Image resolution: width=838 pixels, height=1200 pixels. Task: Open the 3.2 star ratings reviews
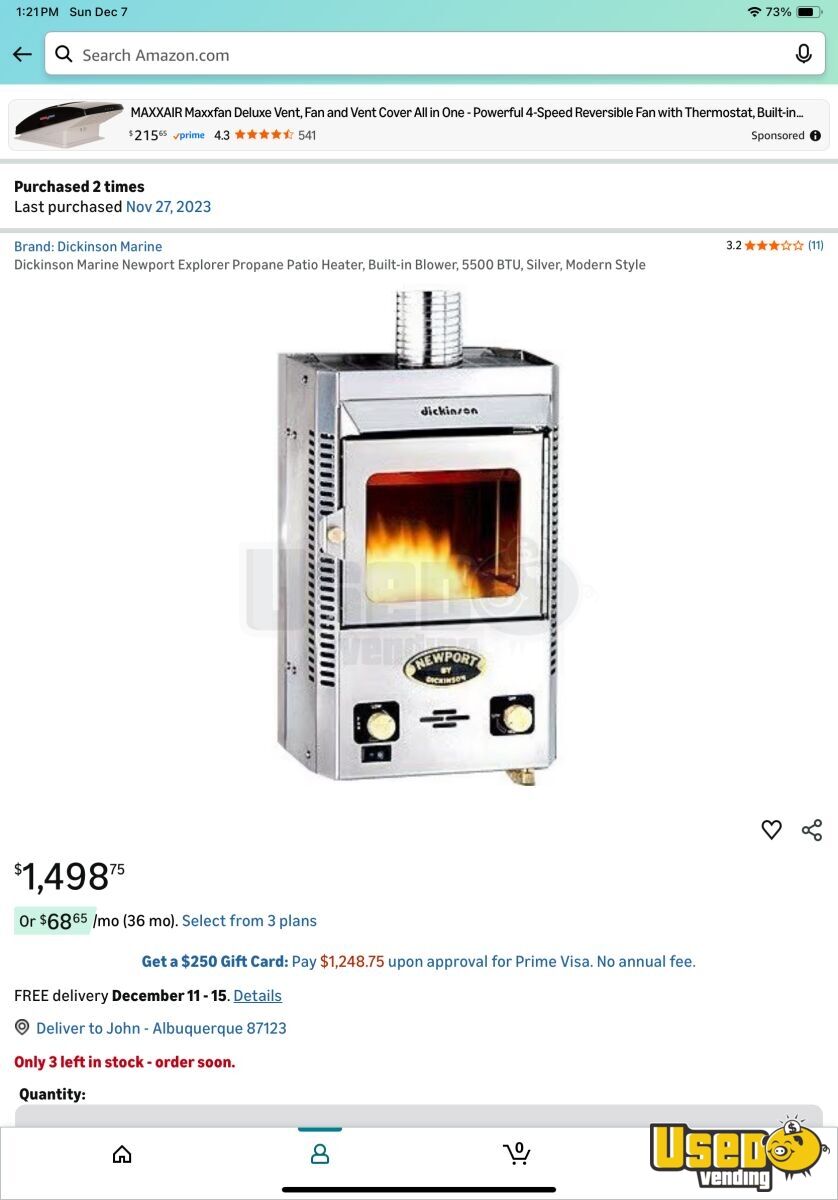click(x=774, y=246)
